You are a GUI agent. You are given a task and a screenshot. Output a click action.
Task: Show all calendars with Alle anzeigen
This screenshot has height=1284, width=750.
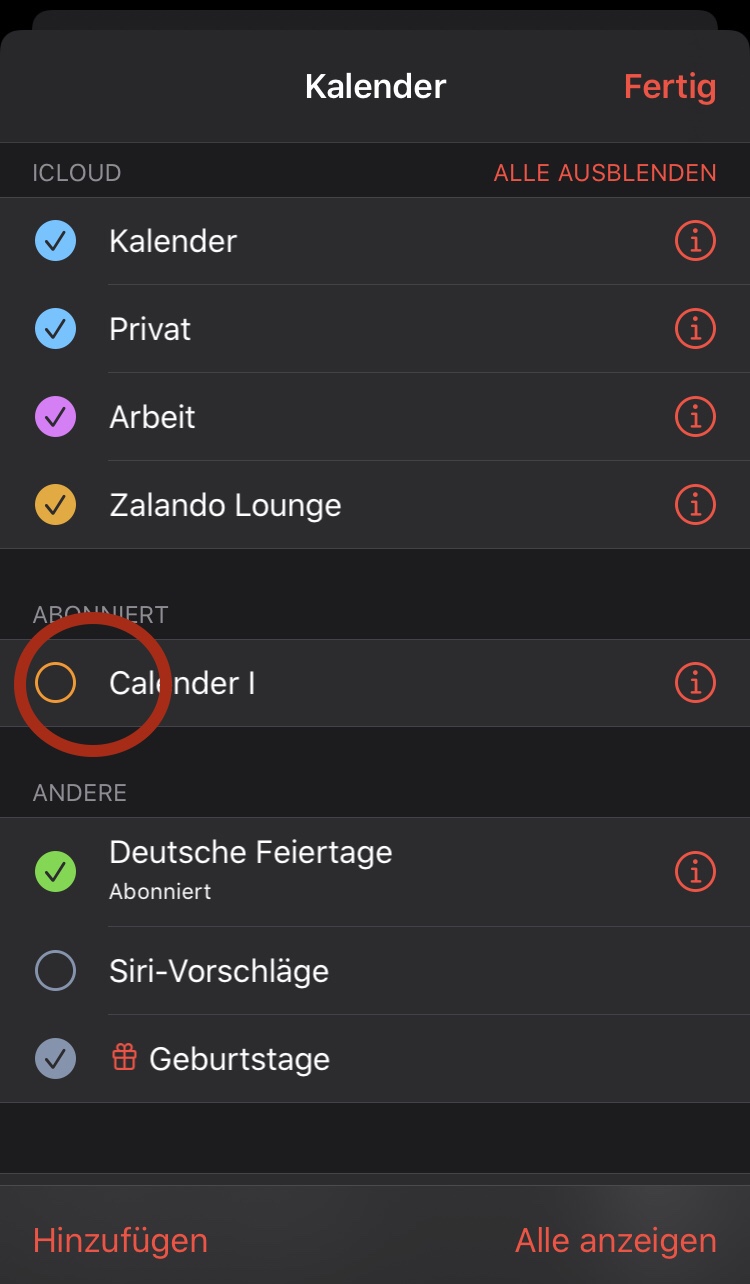coord(615,1241)
